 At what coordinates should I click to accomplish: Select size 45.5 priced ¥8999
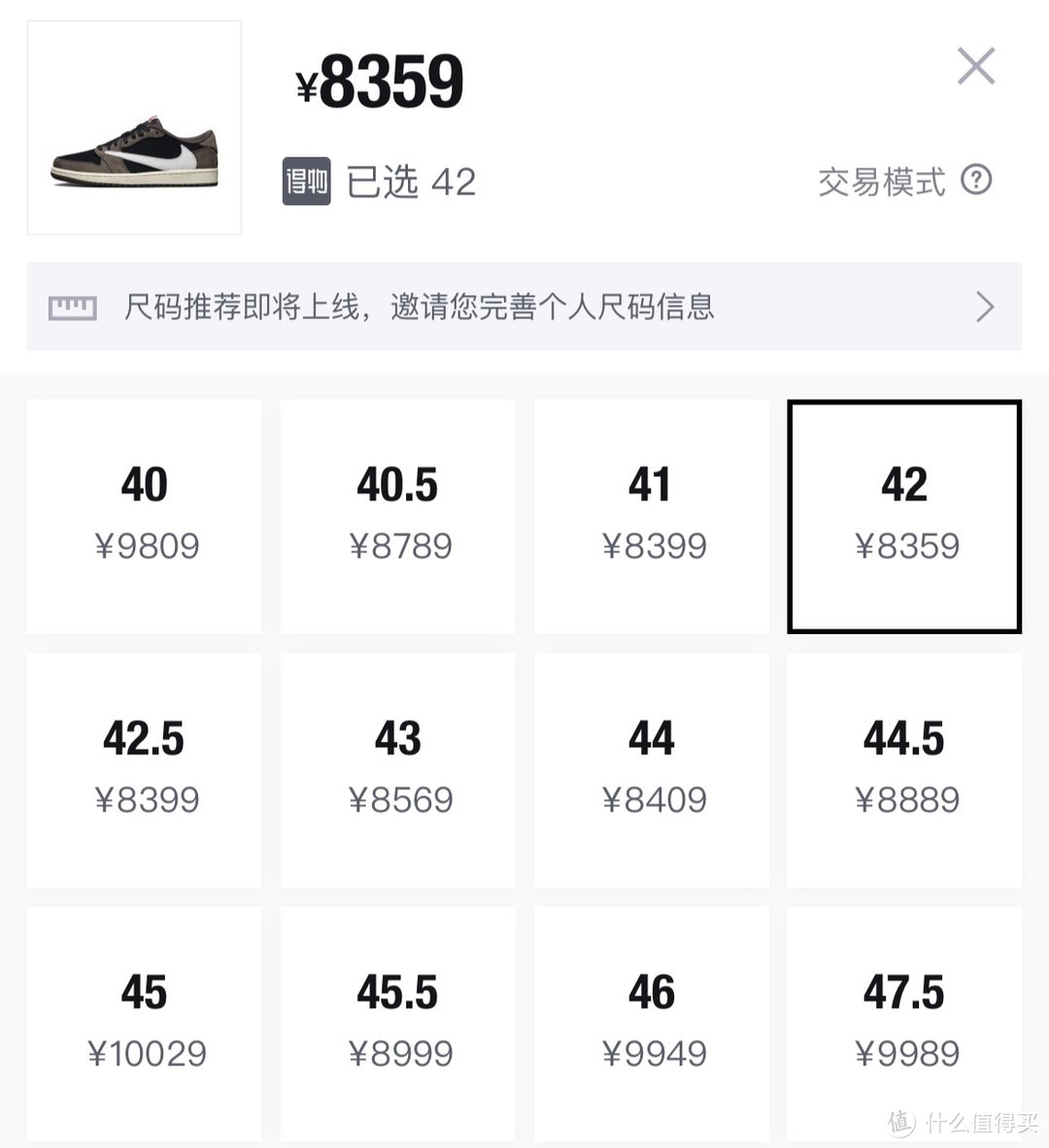(397, 1023)
